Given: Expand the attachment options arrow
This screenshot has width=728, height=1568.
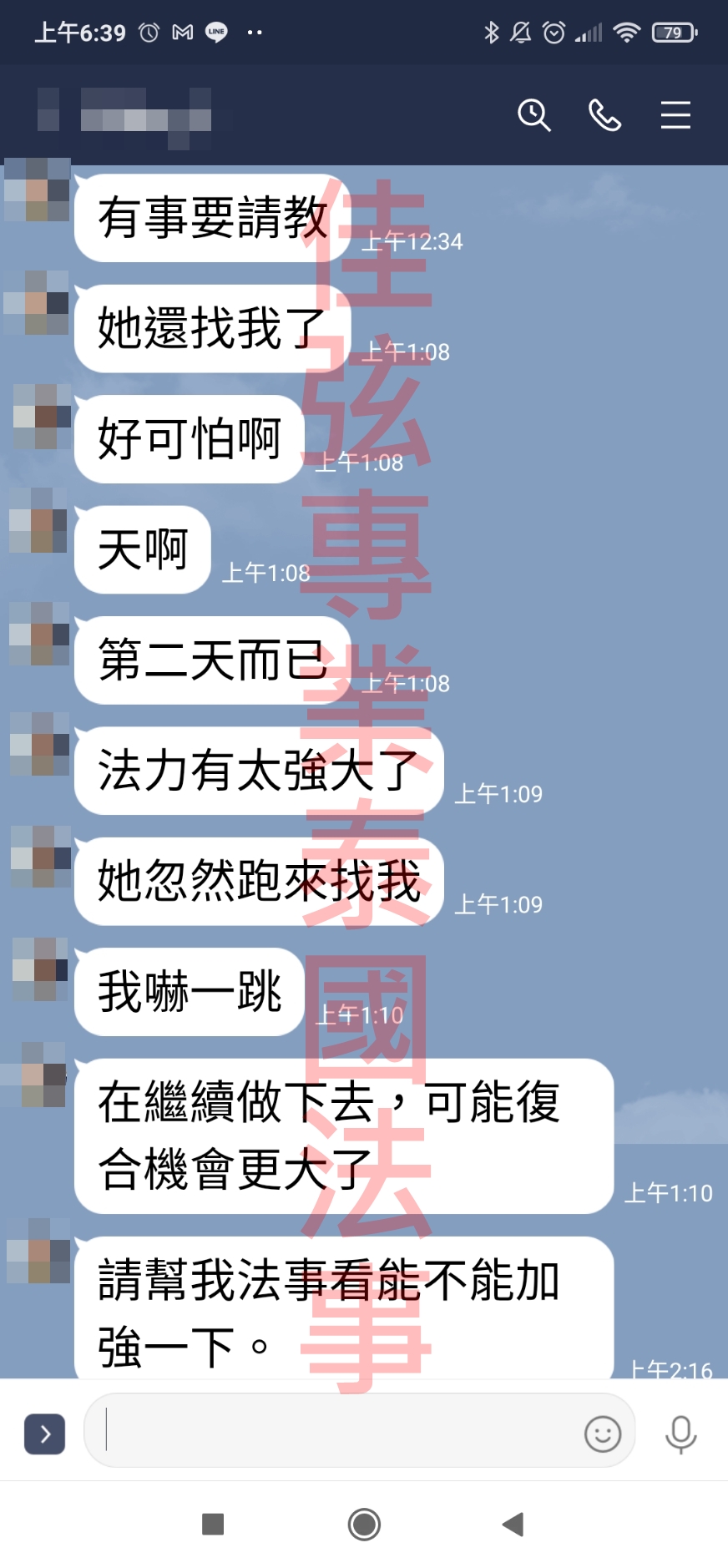Looking at the screenshot, I should [45, 1434].
